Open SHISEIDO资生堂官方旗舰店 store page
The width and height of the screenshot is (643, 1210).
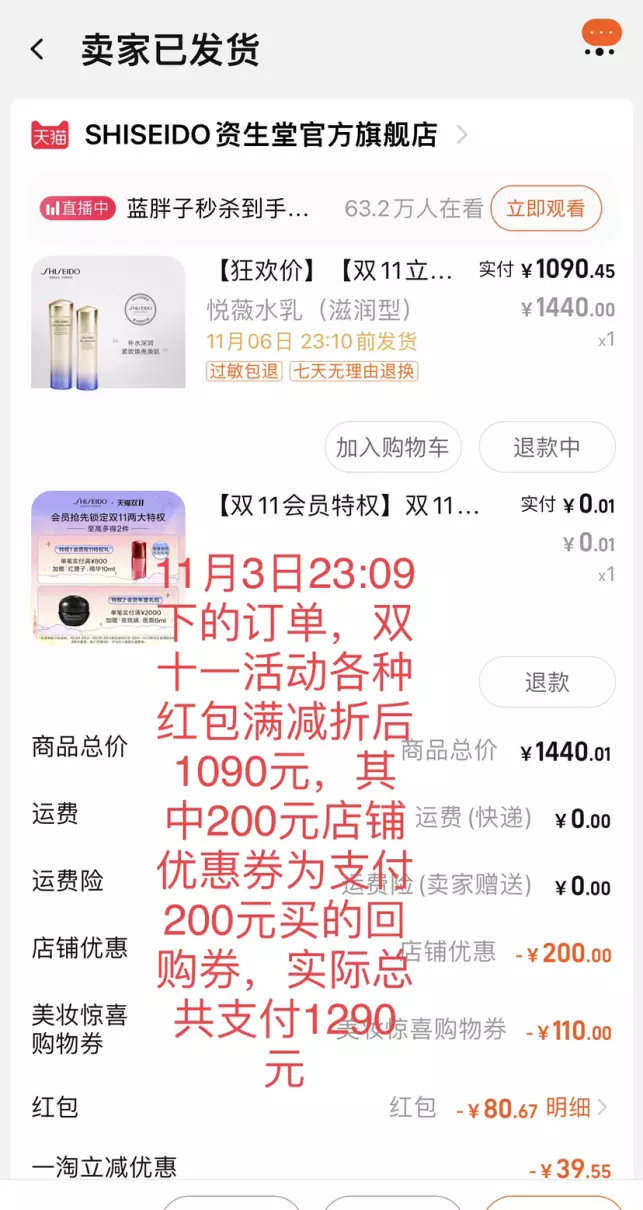260,135
